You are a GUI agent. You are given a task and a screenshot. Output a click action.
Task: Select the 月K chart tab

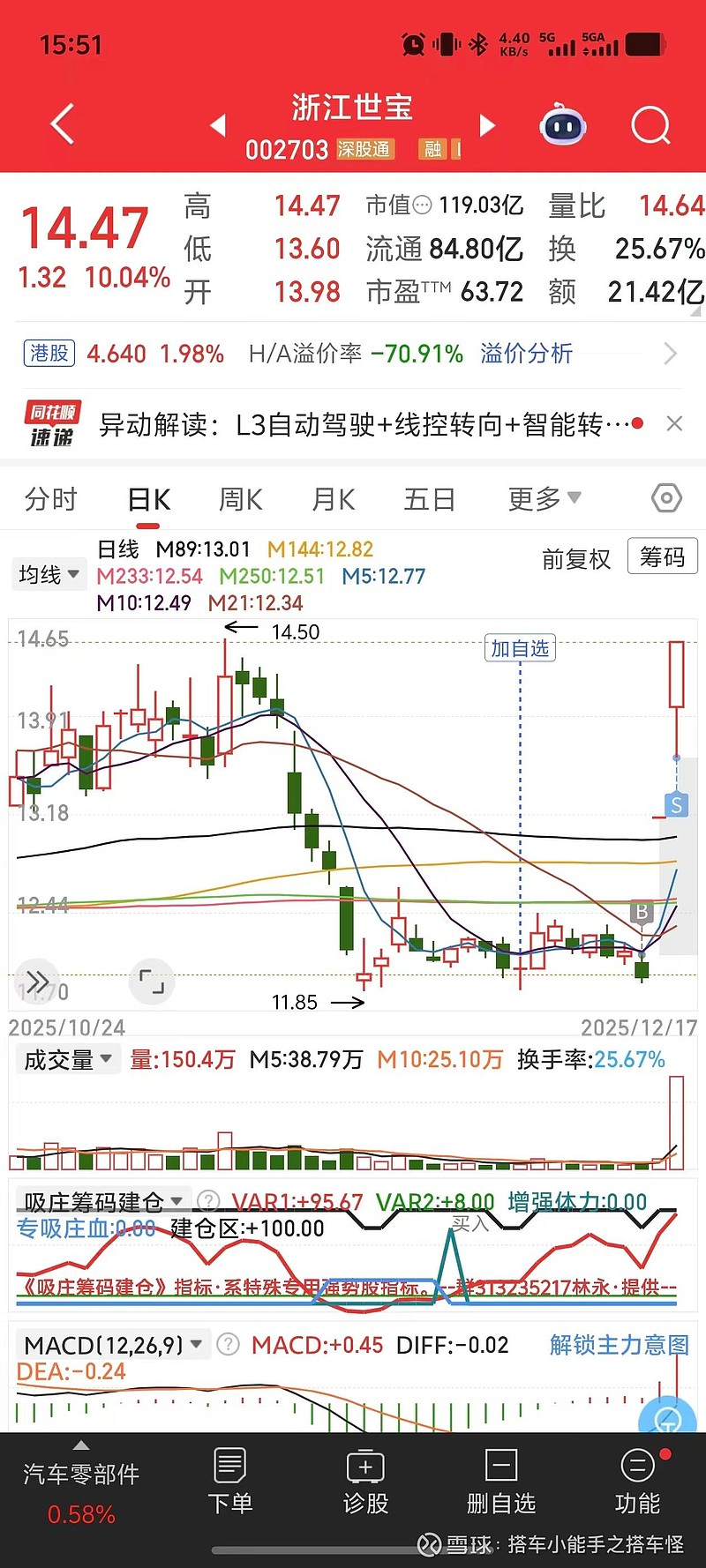(334, 499)
